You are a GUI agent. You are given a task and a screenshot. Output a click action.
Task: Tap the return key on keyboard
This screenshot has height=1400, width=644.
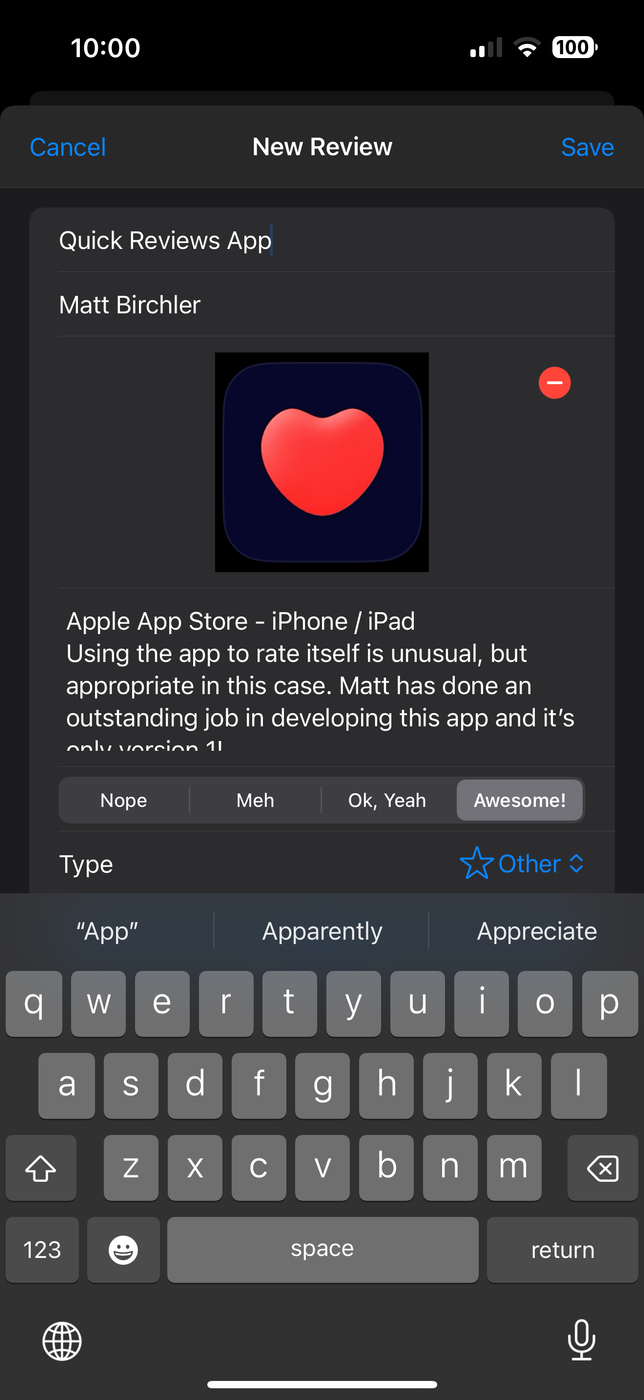562,1249
